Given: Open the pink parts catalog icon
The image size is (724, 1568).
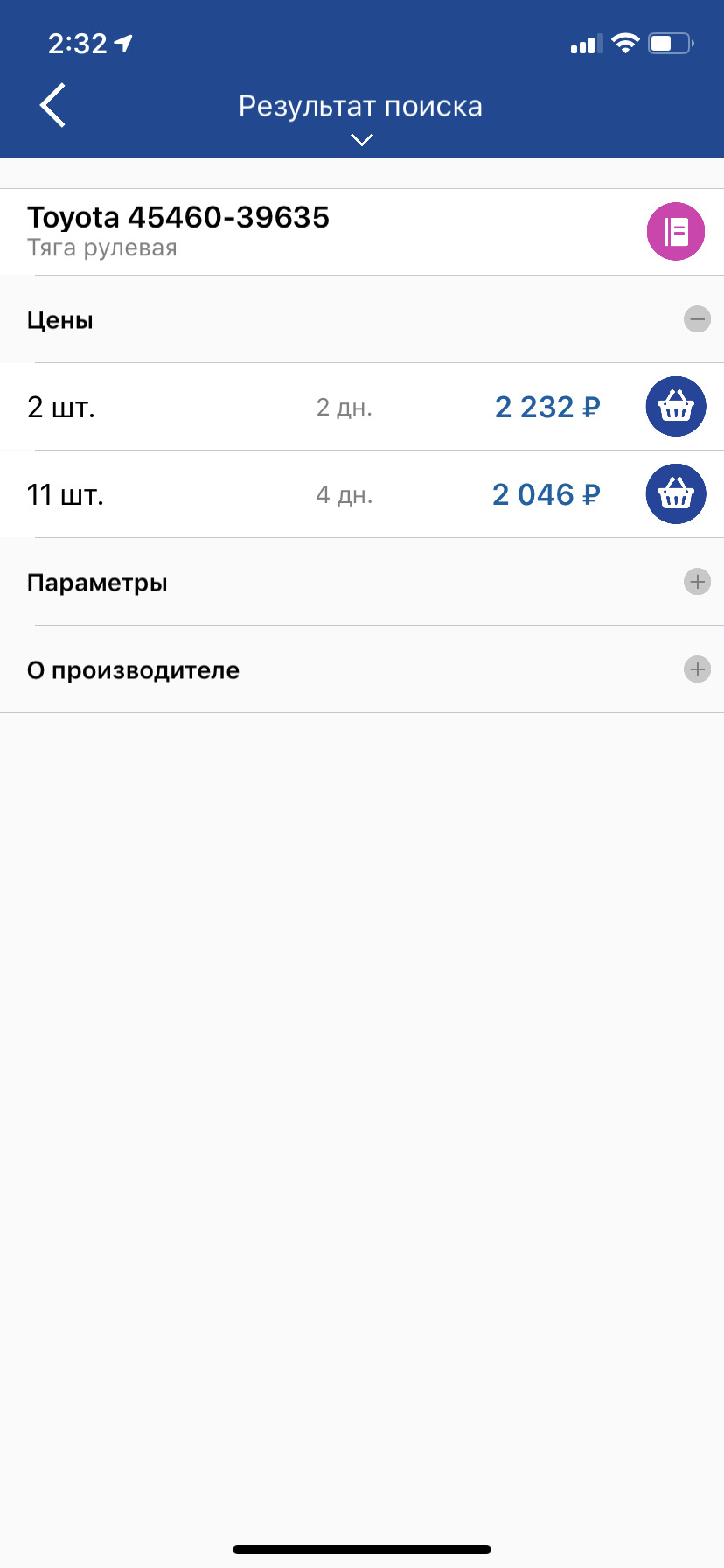Looking at the screenshot, I should [x=675, y=231].
